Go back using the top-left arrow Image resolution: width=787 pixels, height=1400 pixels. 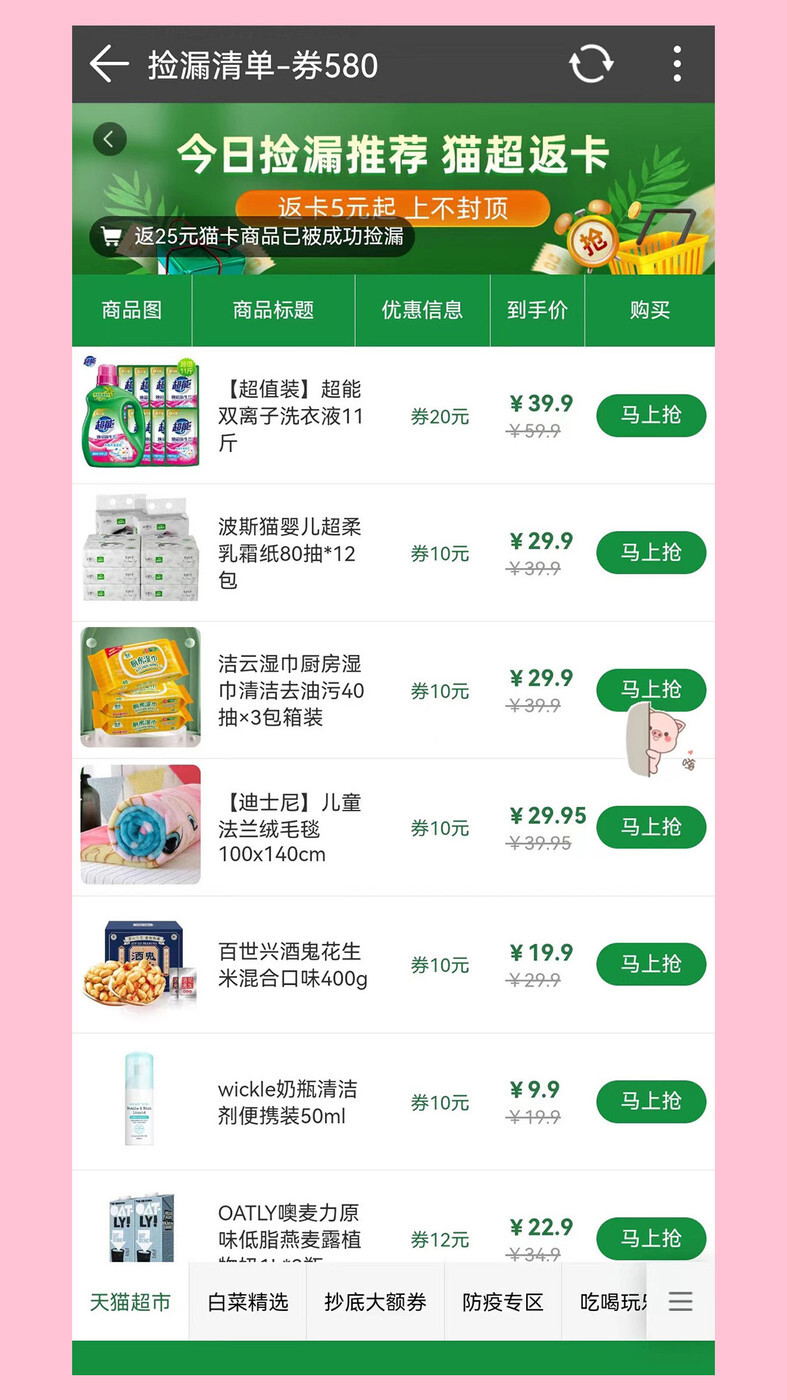[109, 65]
